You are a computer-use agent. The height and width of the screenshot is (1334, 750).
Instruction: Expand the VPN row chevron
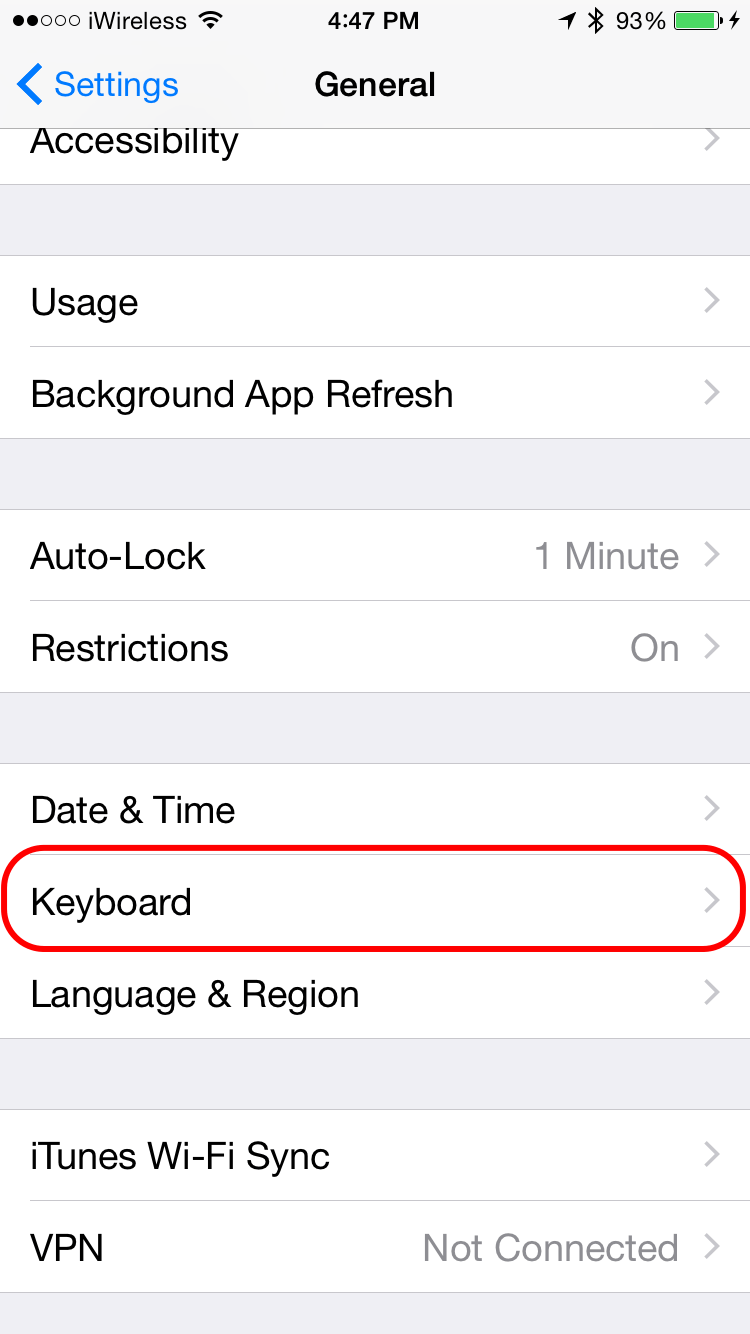710,1248
